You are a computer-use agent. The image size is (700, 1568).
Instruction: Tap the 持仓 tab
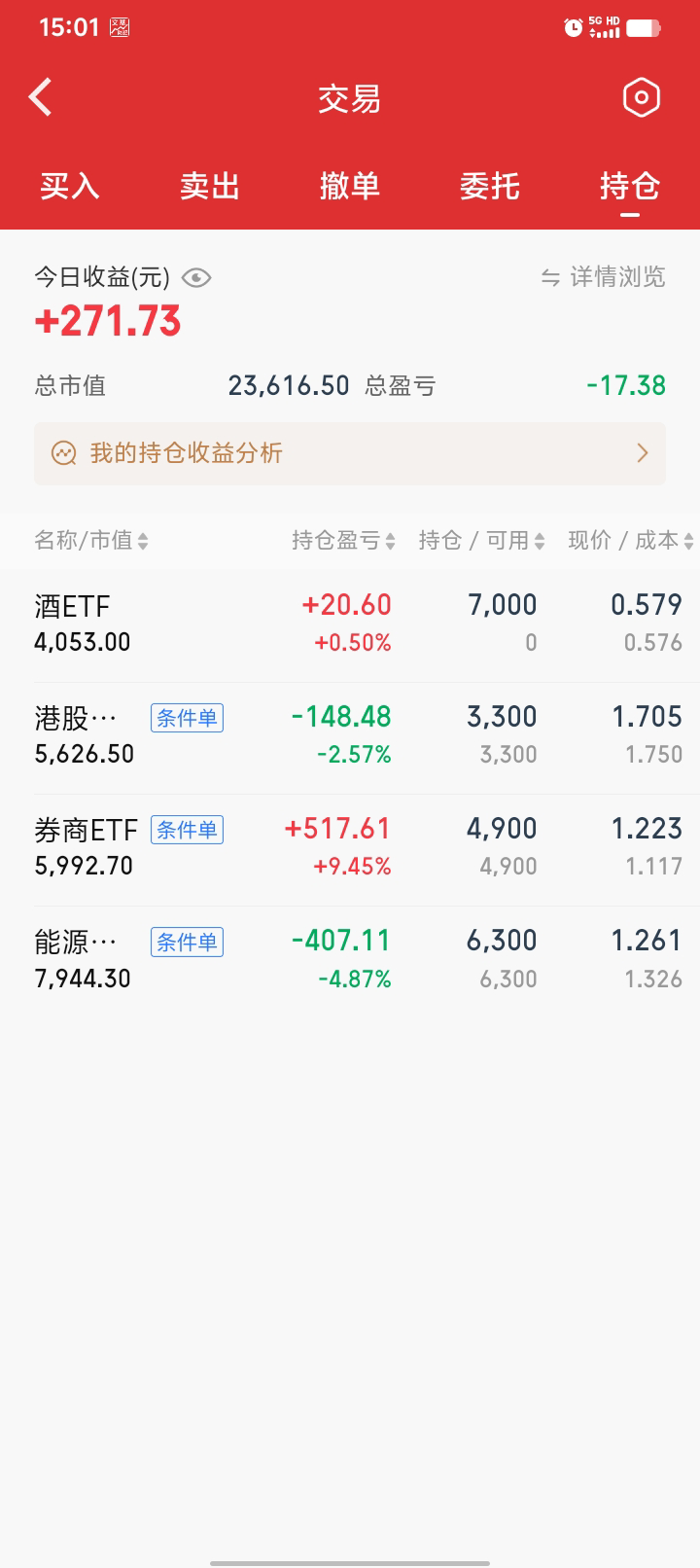(630, 186)
